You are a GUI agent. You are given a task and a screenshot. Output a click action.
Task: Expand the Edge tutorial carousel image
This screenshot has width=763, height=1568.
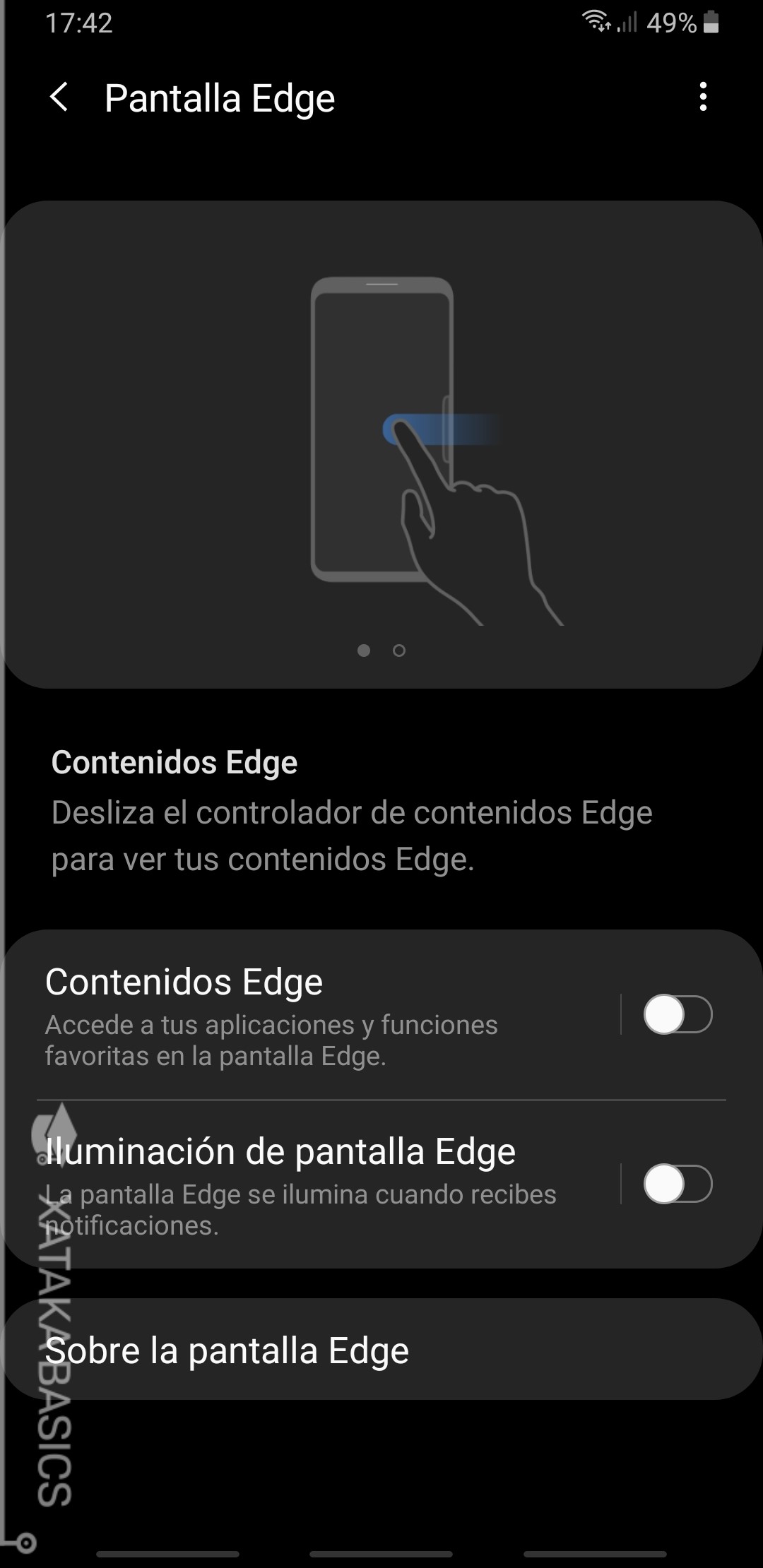[x=381, y=438]
